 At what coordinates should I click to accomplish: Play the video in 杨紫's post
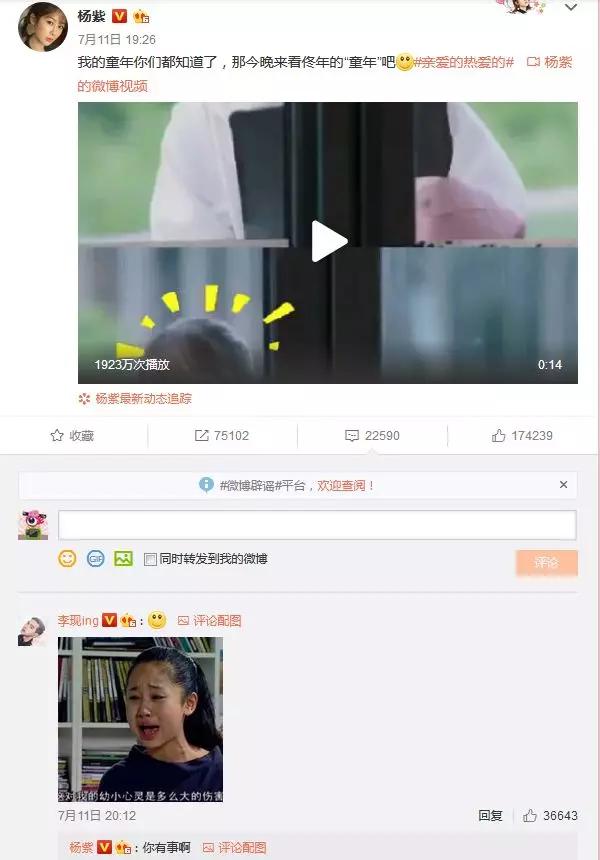point(328,241)
